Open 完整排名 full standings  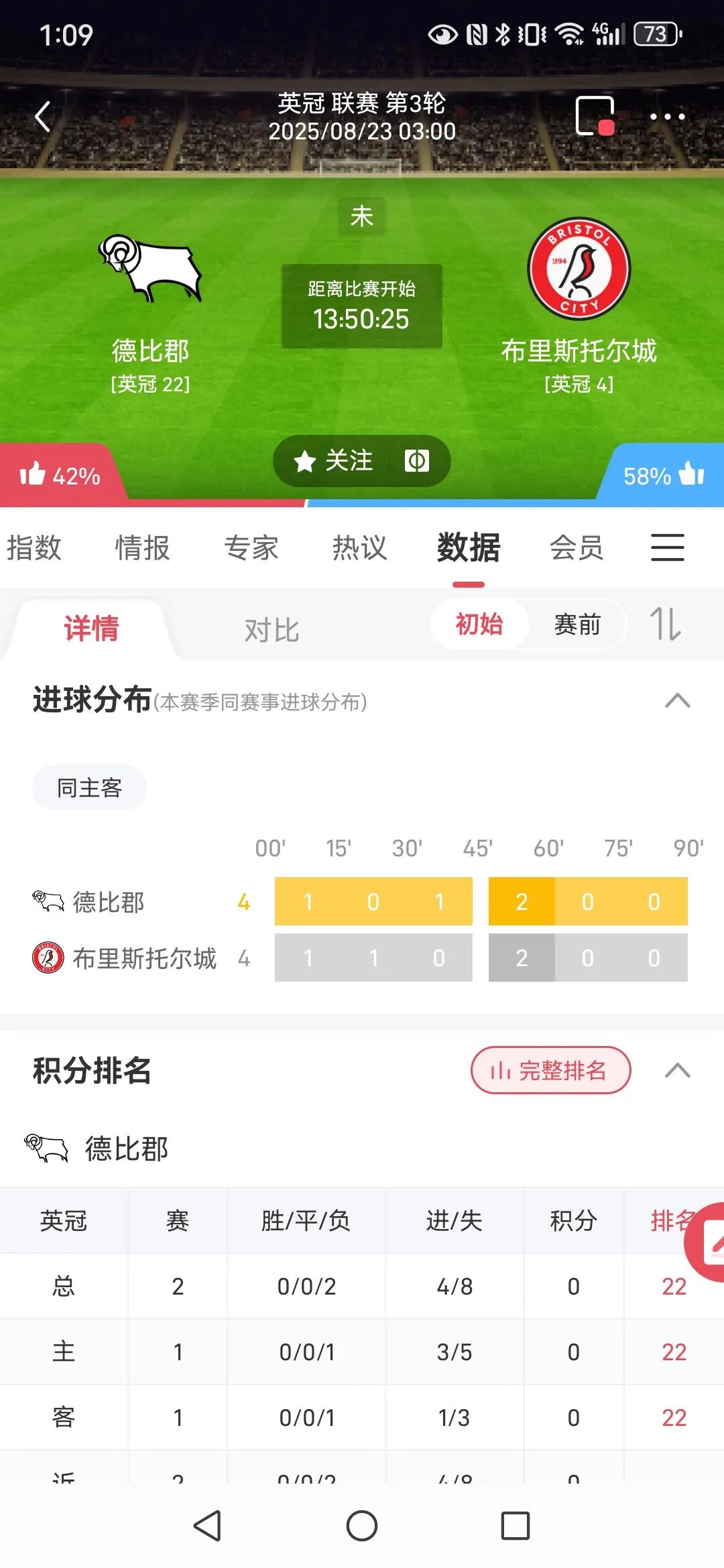coord(550,1070)
